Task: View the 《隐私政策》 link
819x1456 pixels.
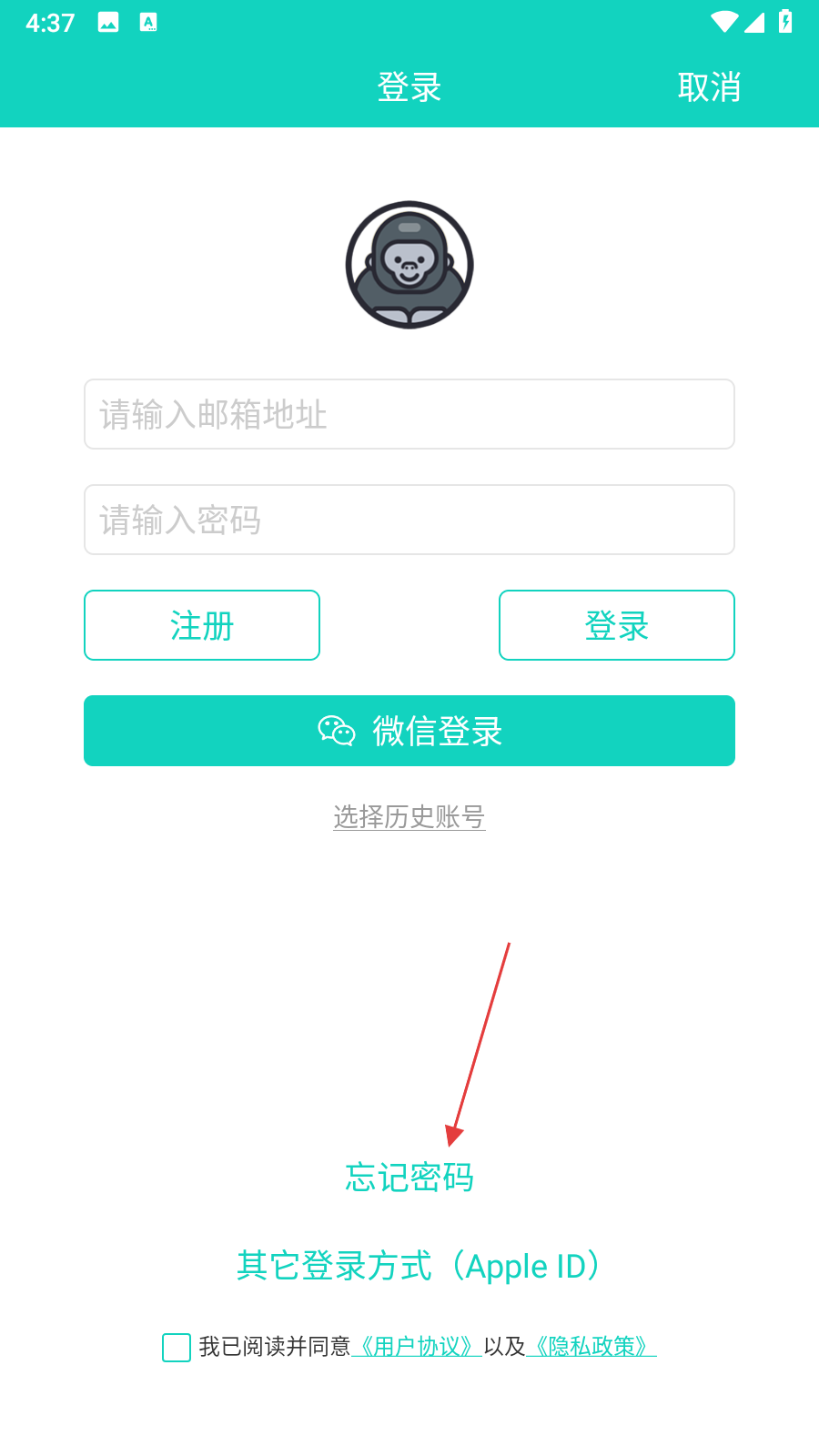Action: click(591, 1346)
